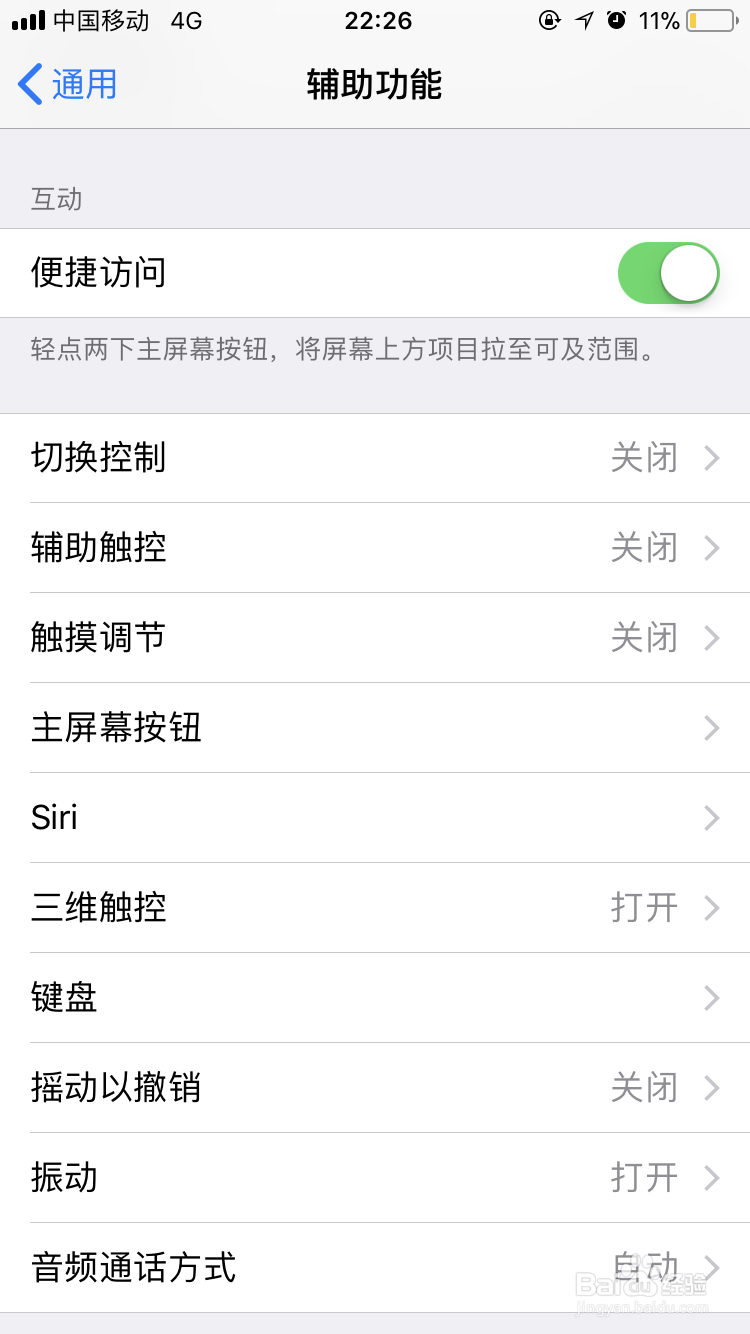The image size is (750, 1334).
Task: Tap the 辅助功能 title bar
Action: pos(373,86)
